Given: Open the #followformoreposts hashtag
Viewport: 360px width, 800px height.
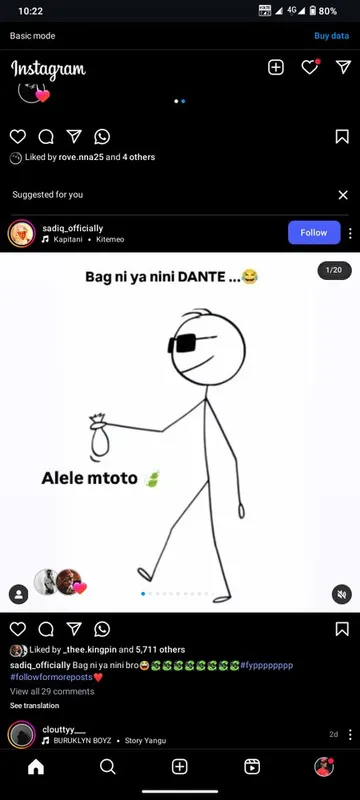Looking at the screenshot, I should (x=51, y=677).
